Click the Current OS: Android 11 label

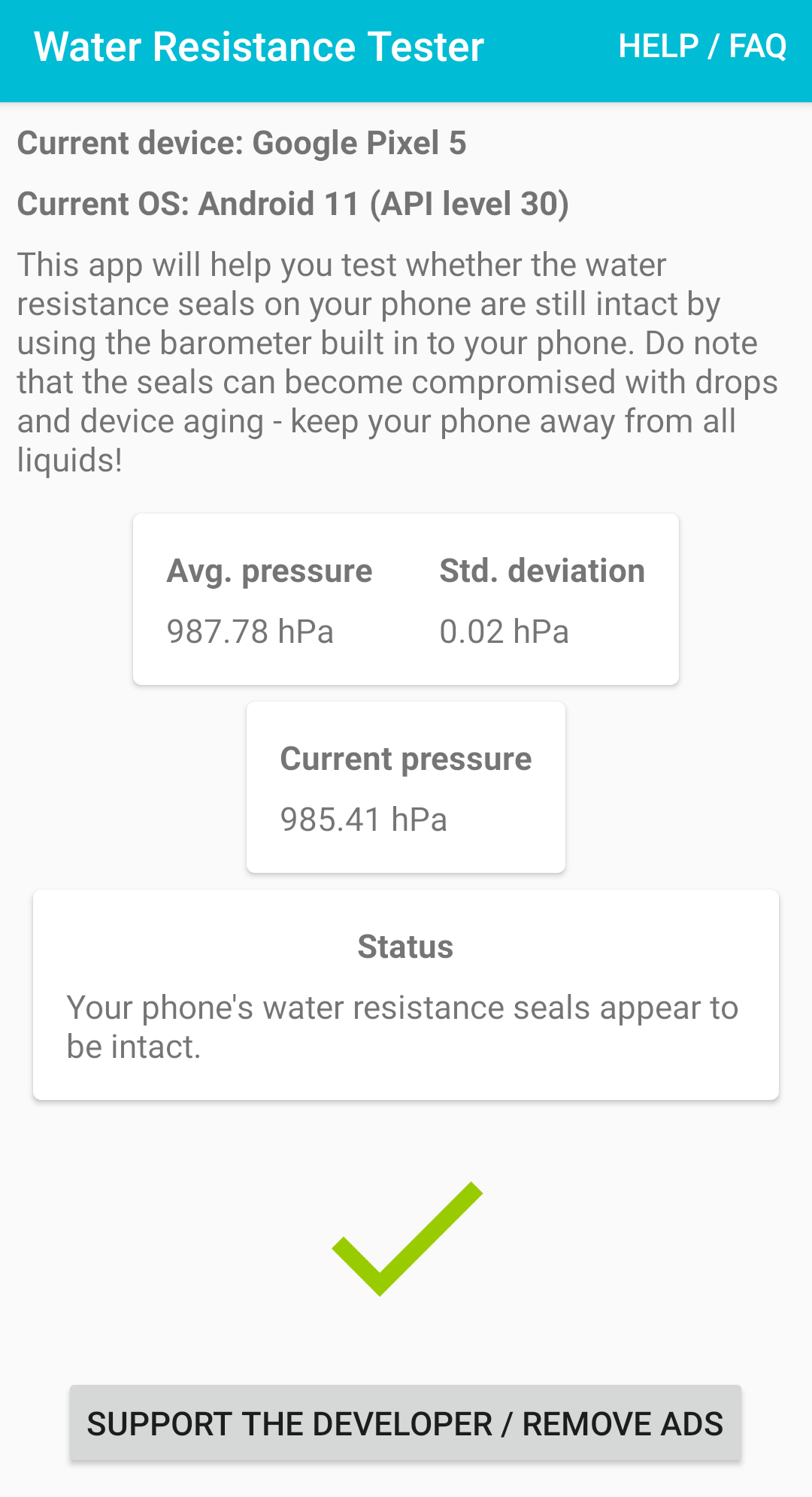pyautogui.click(x=293, y=204)
